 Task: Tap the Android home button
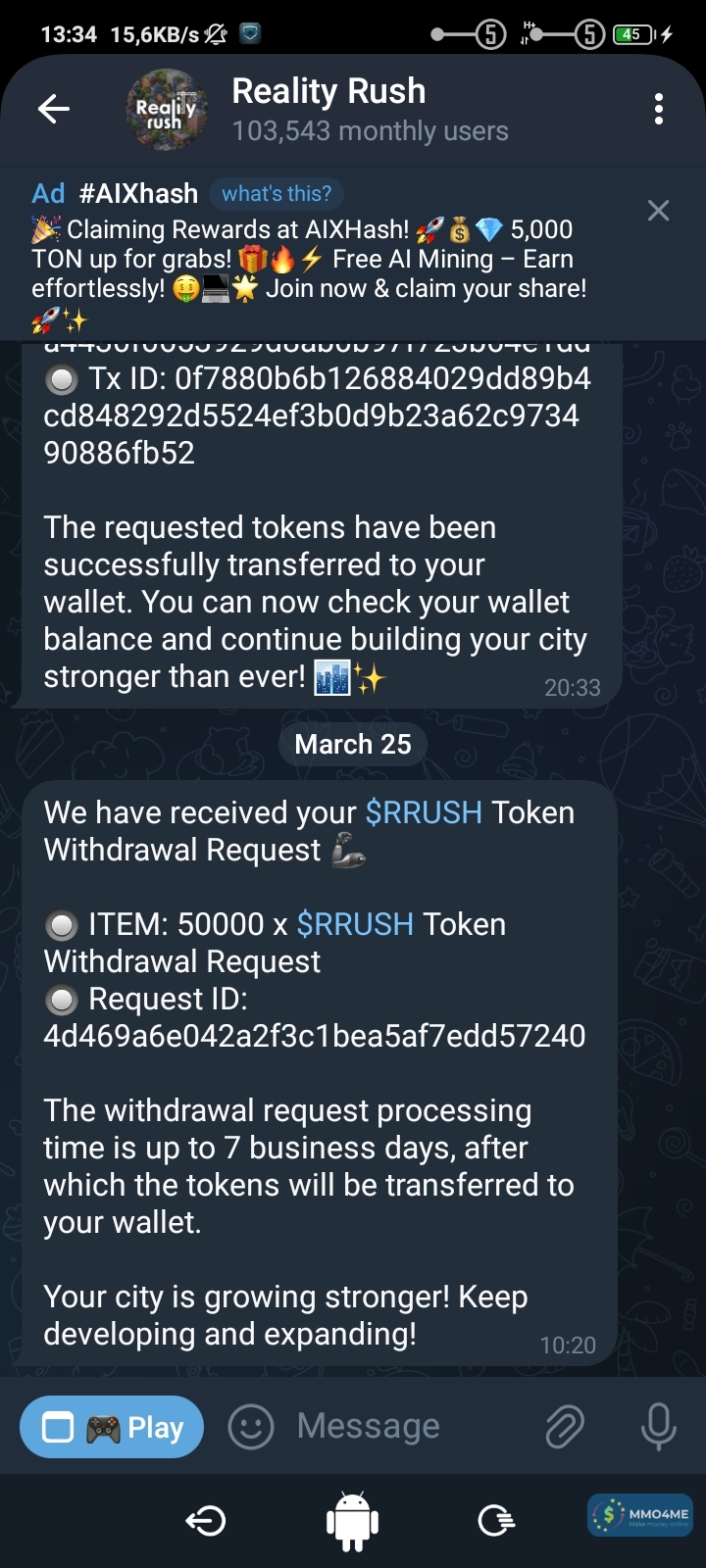pos(352,1521)
